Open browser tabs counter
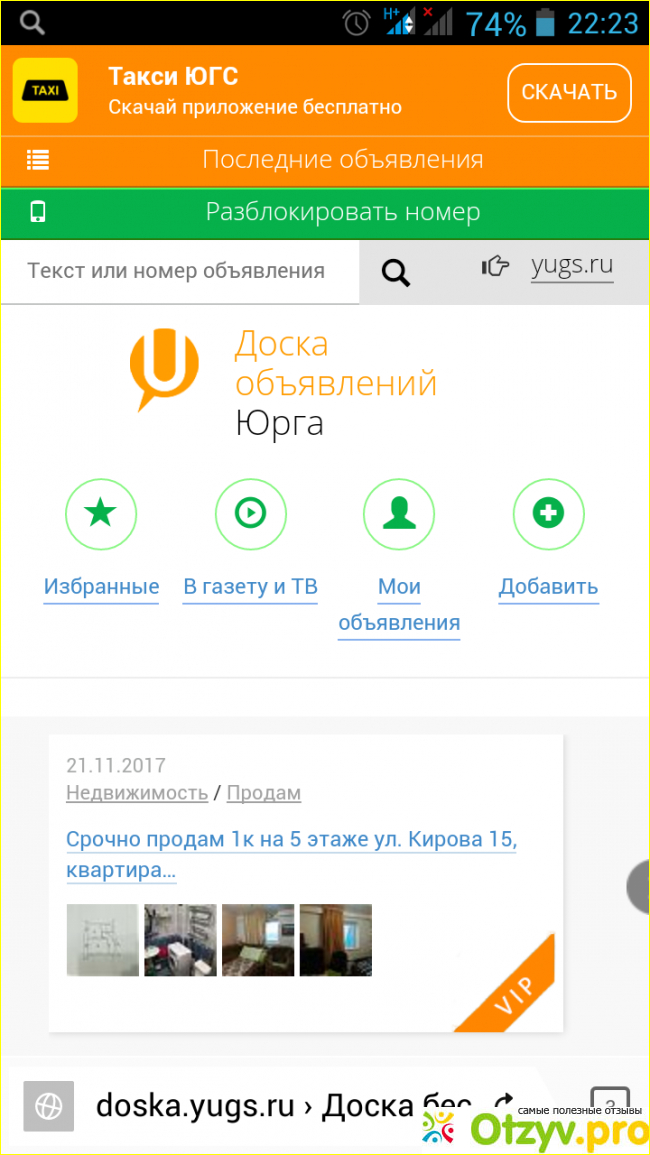 point(610,1102)
